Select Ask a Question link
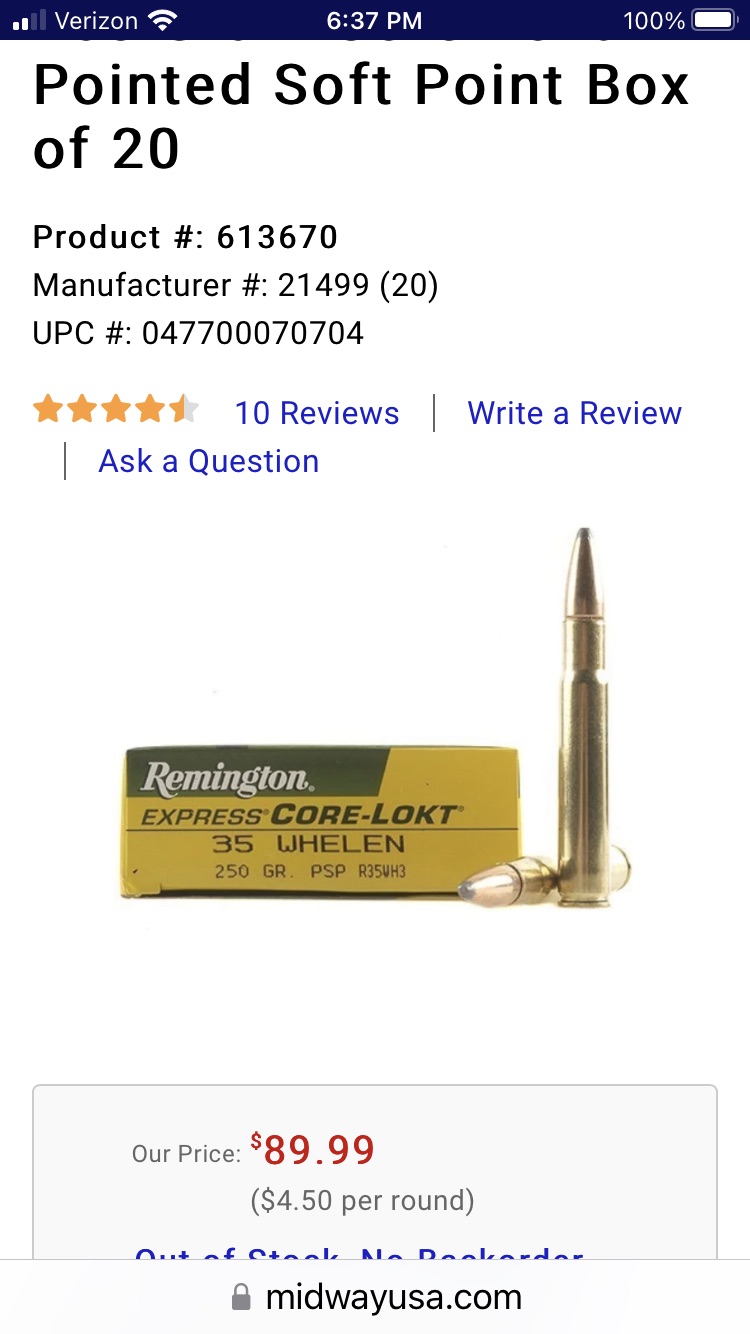 (x=208, y=461)
